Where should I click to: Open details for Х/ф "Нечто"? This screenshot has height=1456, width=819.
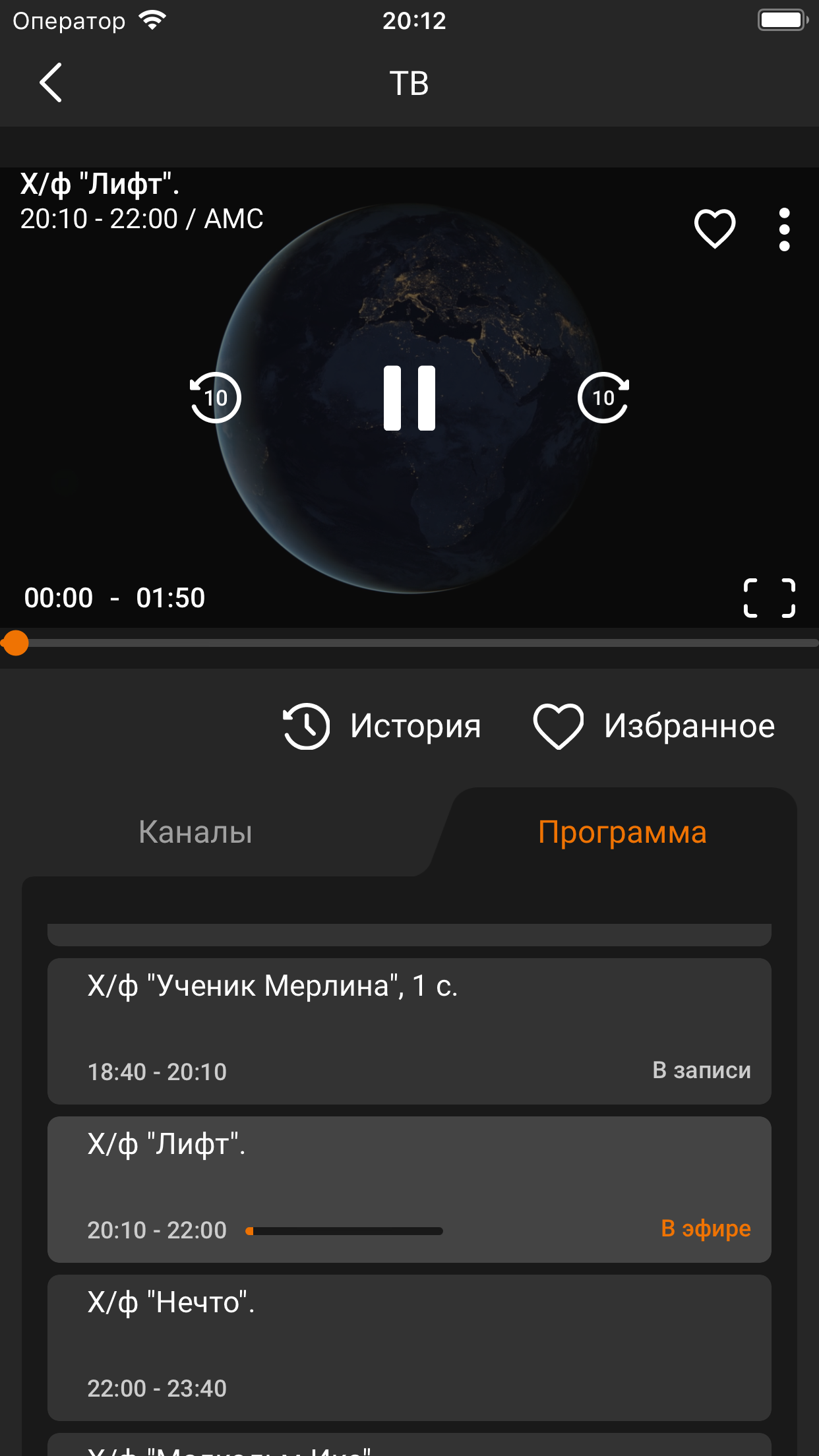(409, 1345)
